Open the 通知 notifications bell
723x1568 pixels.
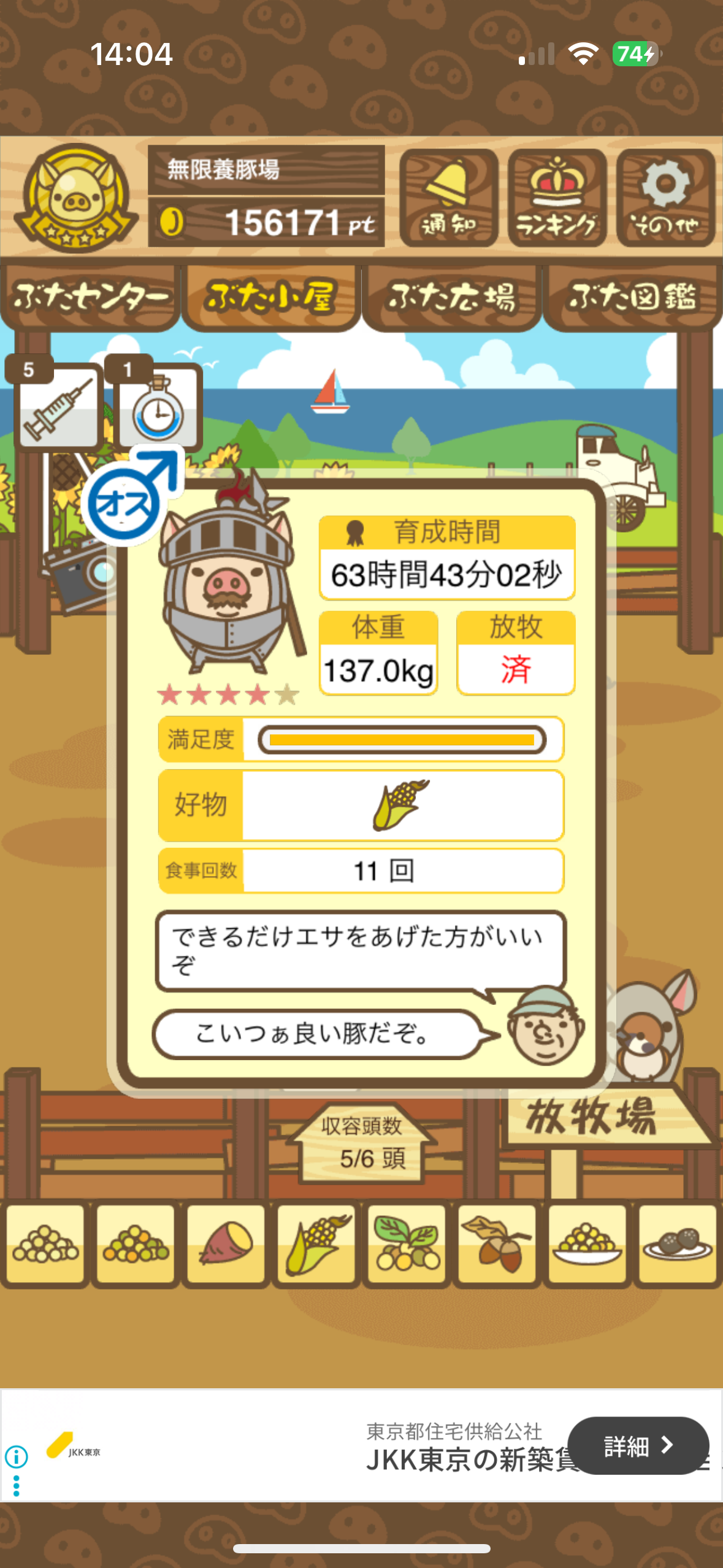[448, 198]
